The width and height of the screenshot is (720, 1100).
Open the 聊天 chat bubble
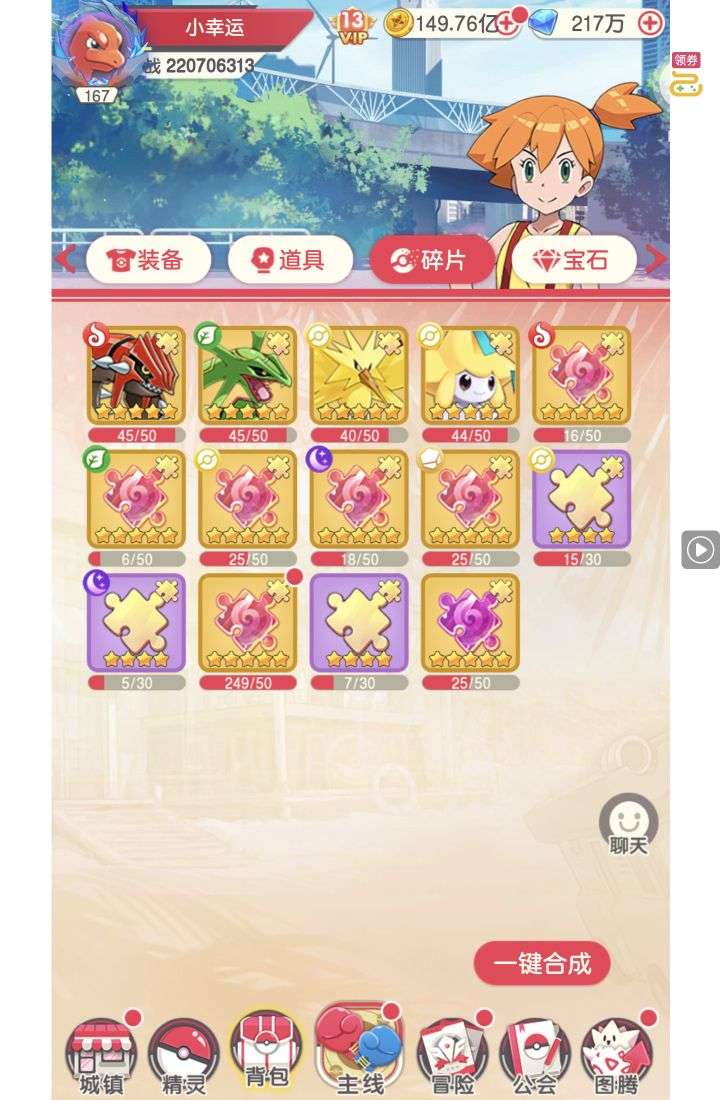click(628, 826)
